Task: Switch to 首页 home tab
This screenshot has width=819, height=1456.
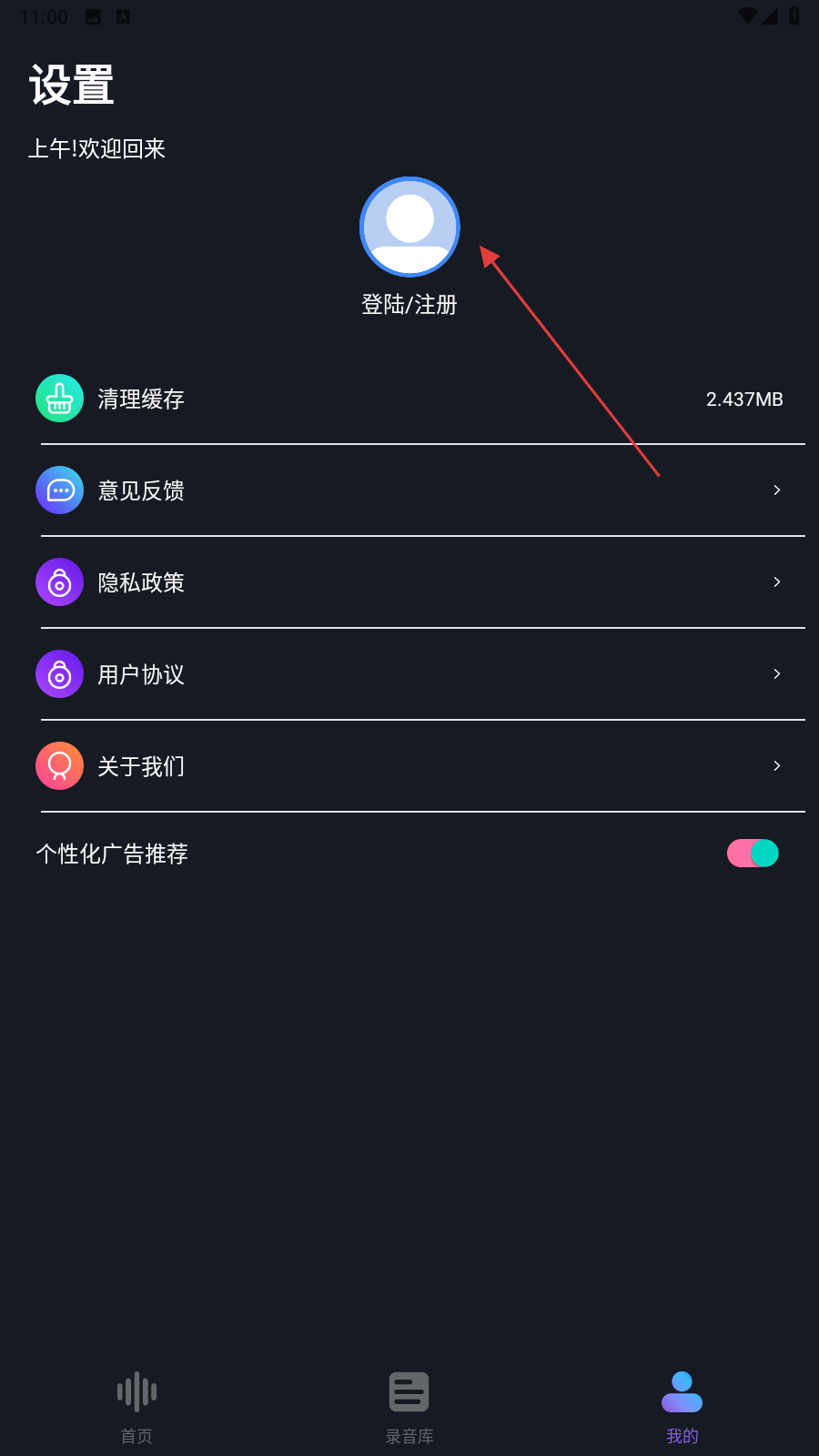Action: coord(136,1408)
